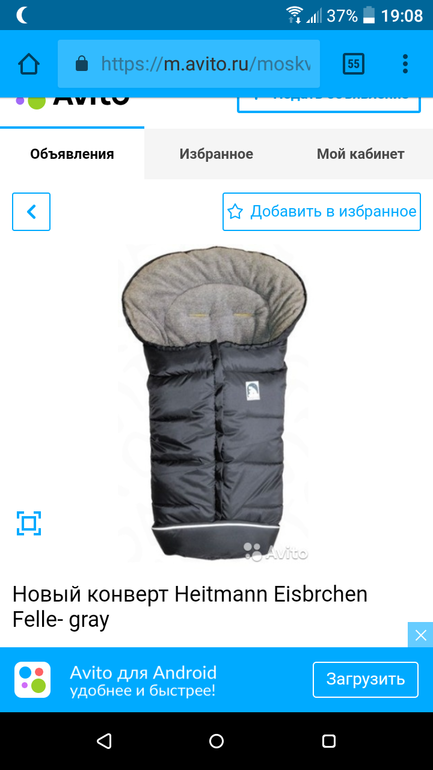Go back using the left chevron button
Screen dimensions: 433x770
click(x=31, y=212)
